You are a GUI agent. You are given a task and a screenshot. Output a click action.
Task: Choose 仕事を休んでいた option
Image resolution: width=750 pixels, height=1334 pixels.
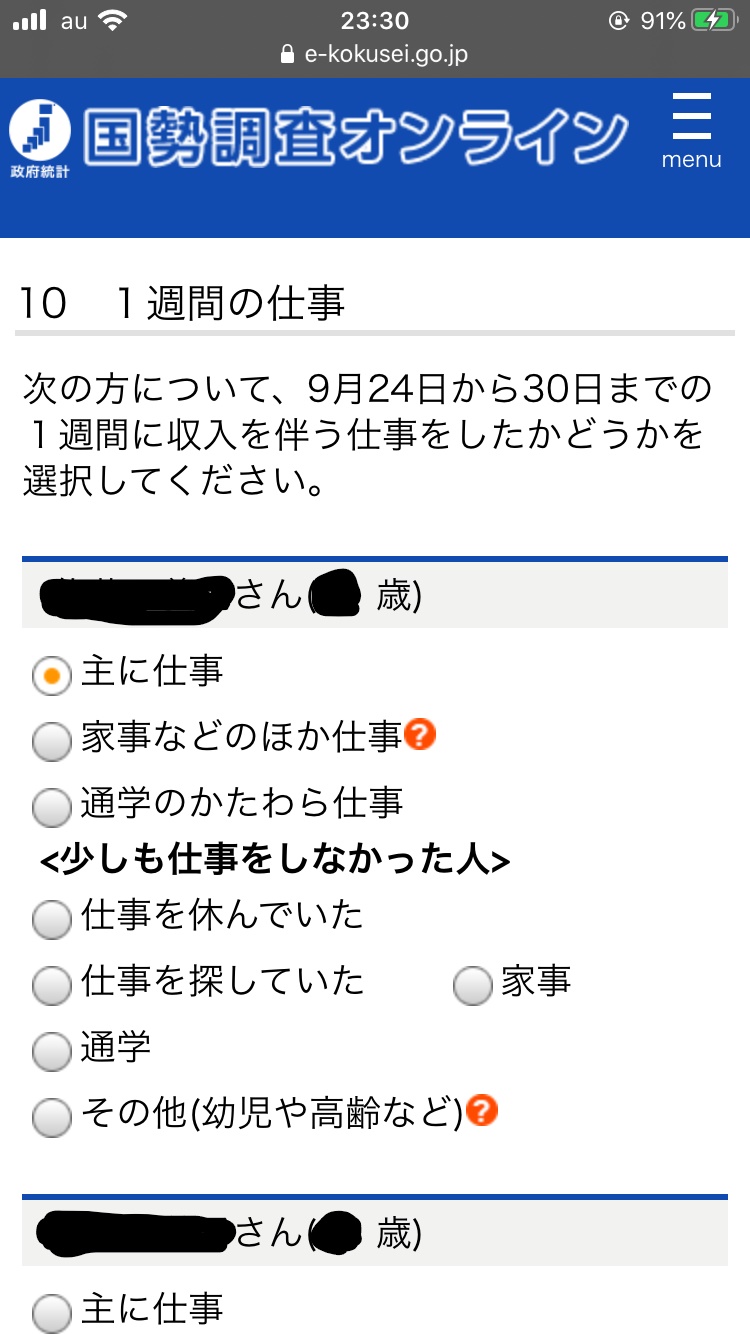(x=52, y=920)
